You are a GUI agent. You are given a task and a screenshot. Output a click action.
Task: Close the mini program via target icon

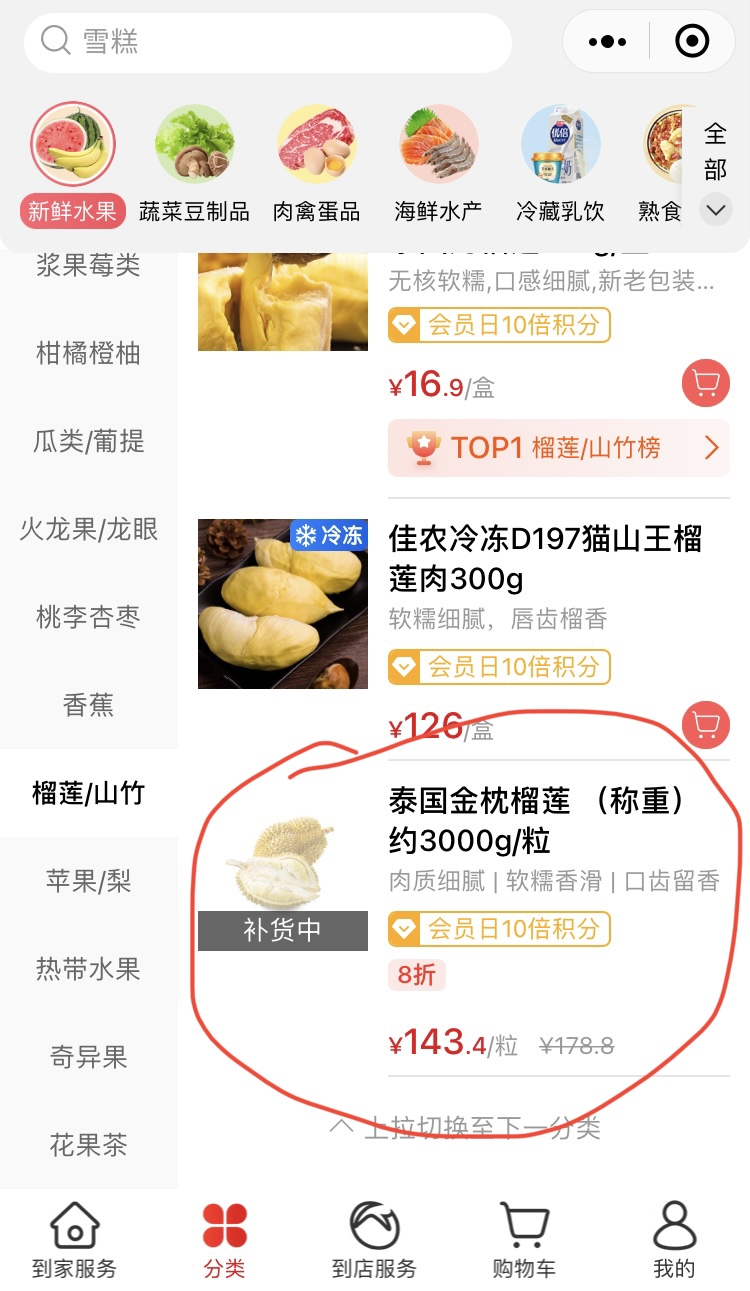click(692, 42)
